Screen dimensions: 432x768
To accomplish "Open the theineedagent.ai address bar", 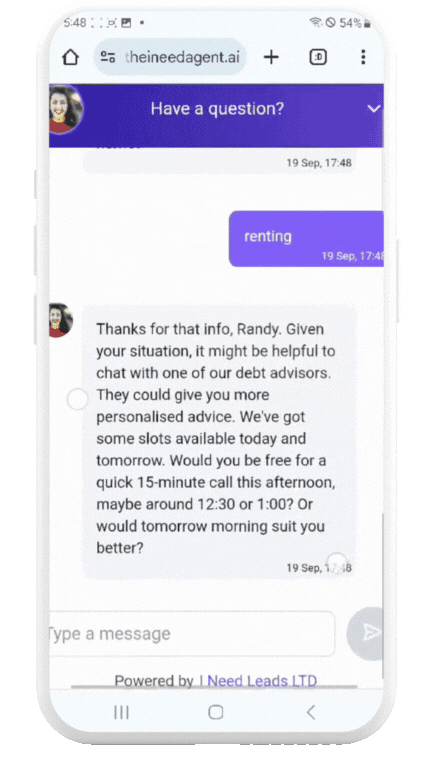I will pyautogui.click(x=169, y=57).
